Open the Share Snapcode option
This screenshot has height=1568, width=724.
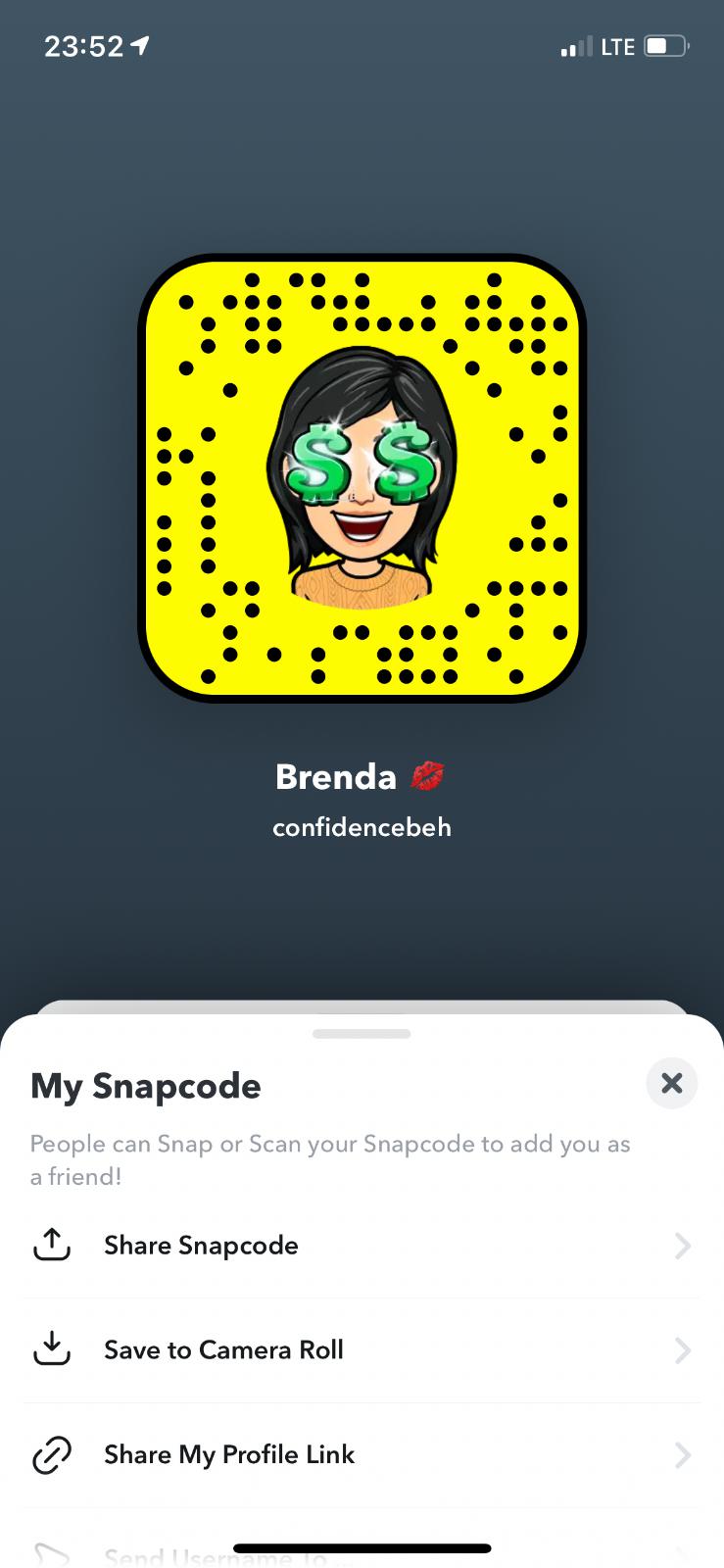(x=361, y=1246)
